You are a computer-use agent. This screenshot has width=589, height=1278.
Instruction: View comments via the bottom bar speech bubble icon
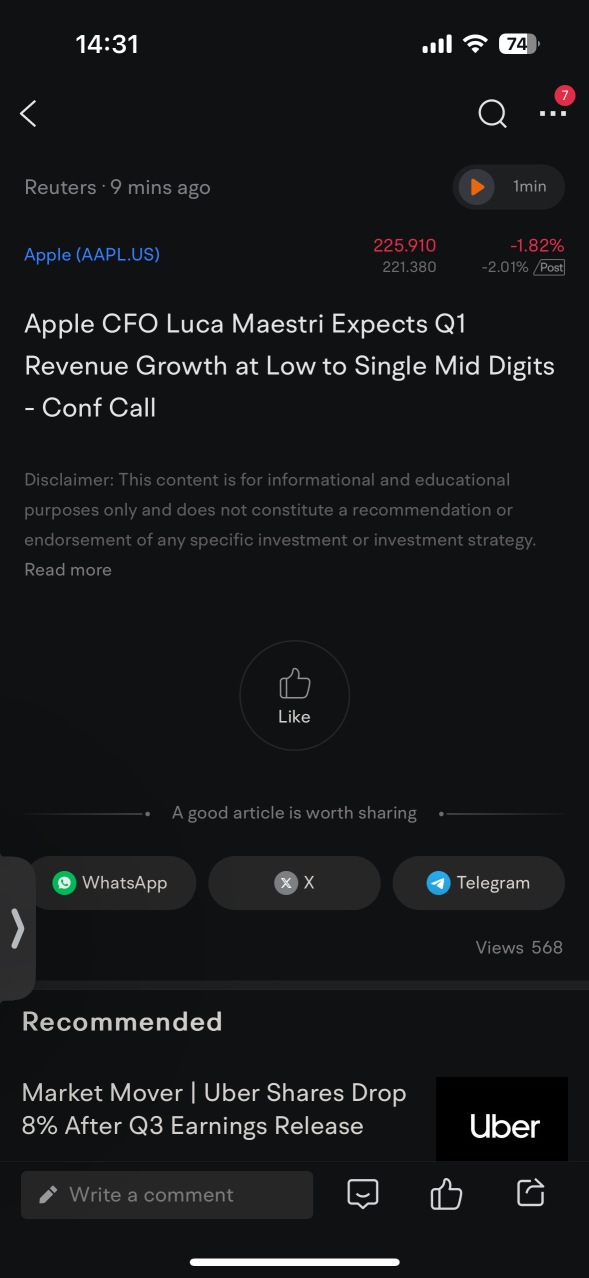(x=363, y=1194)
